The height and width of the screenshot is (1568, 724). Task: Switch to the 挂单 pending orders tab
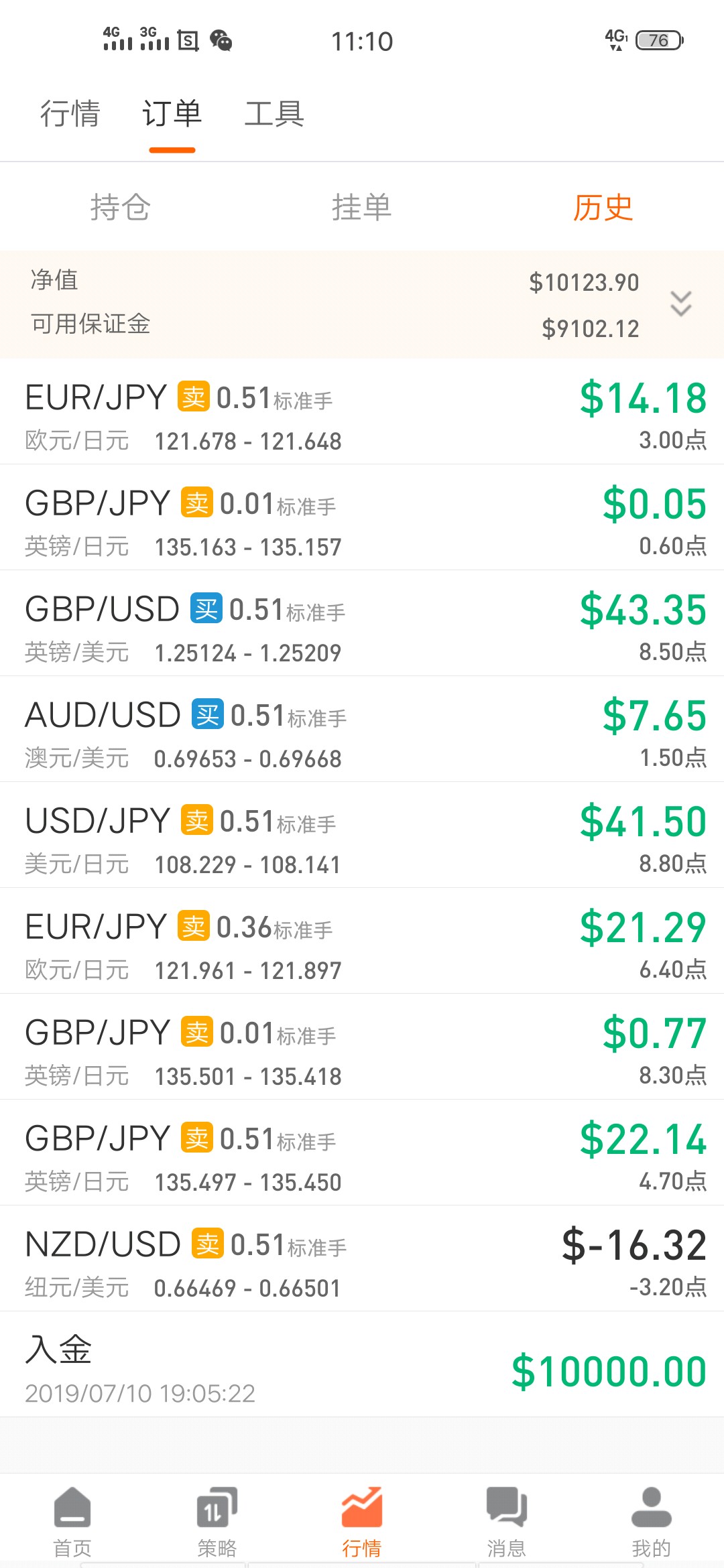(x=362, y=207)
